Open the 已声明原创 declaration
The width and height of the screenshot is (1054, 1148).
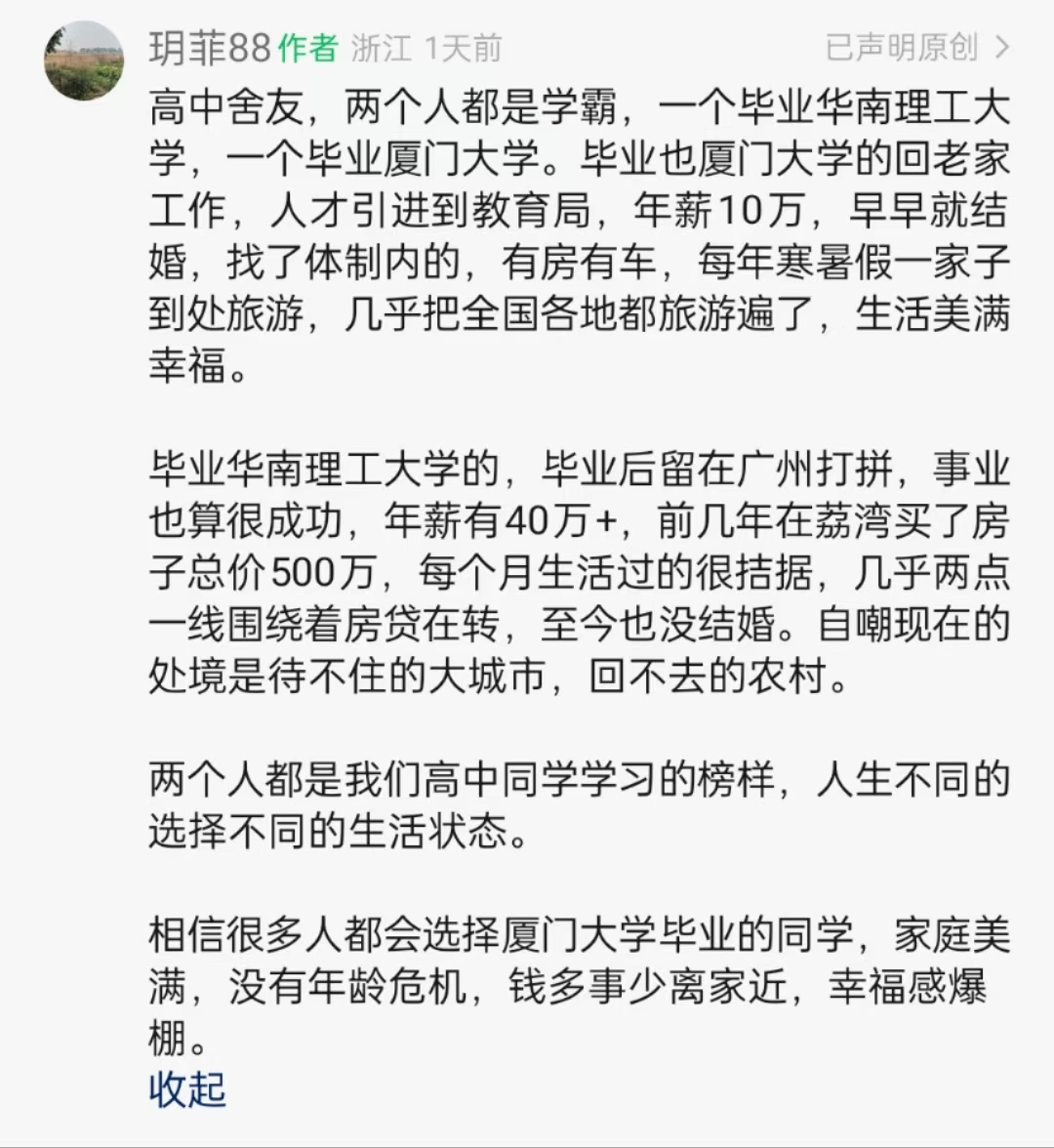(914, 46)
